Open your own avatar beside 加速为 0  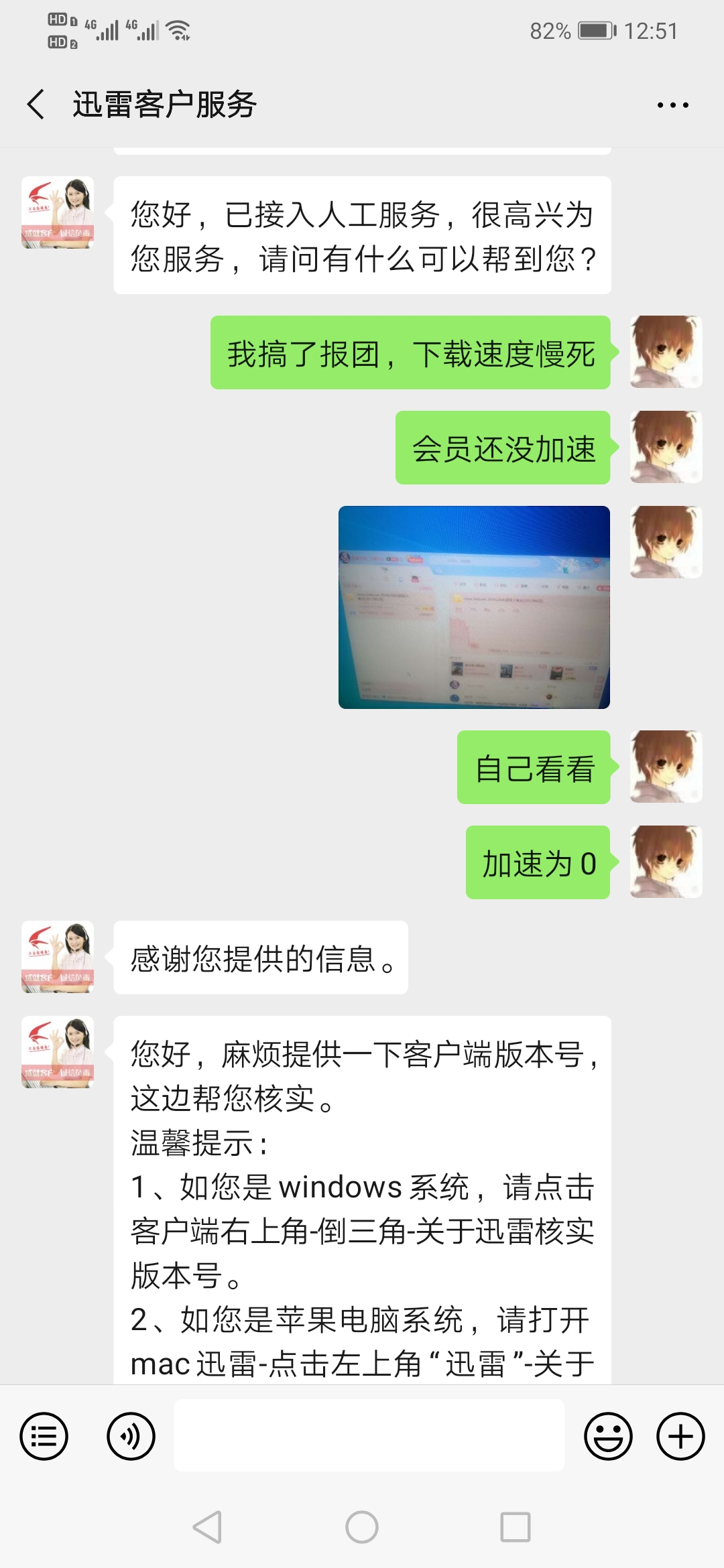tap(666, 862)
